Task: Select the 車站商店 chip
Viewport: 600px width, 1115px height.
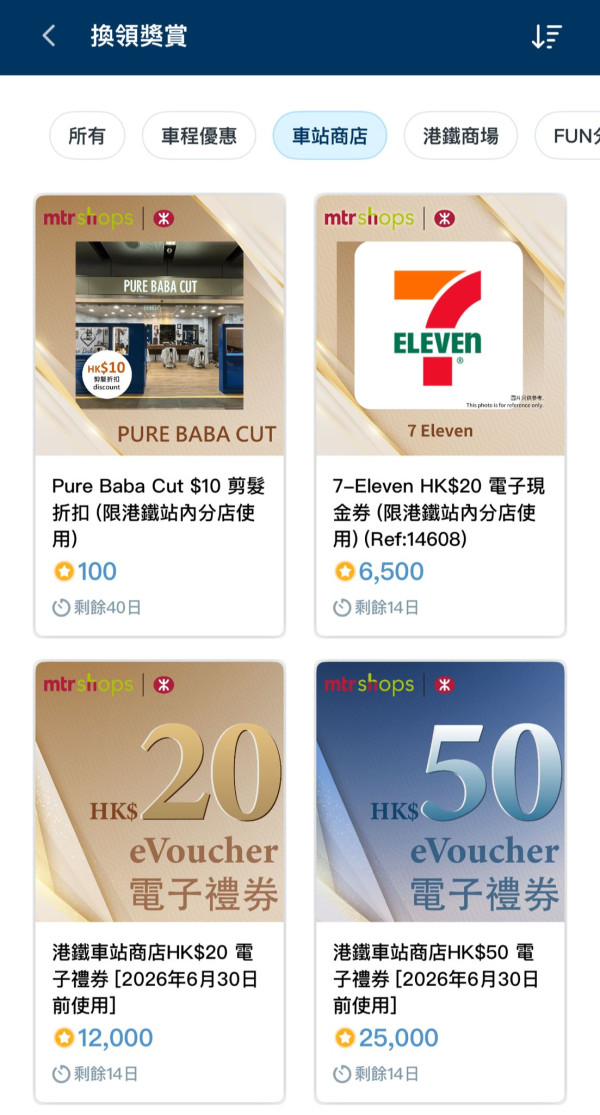Action: [329, 136]
